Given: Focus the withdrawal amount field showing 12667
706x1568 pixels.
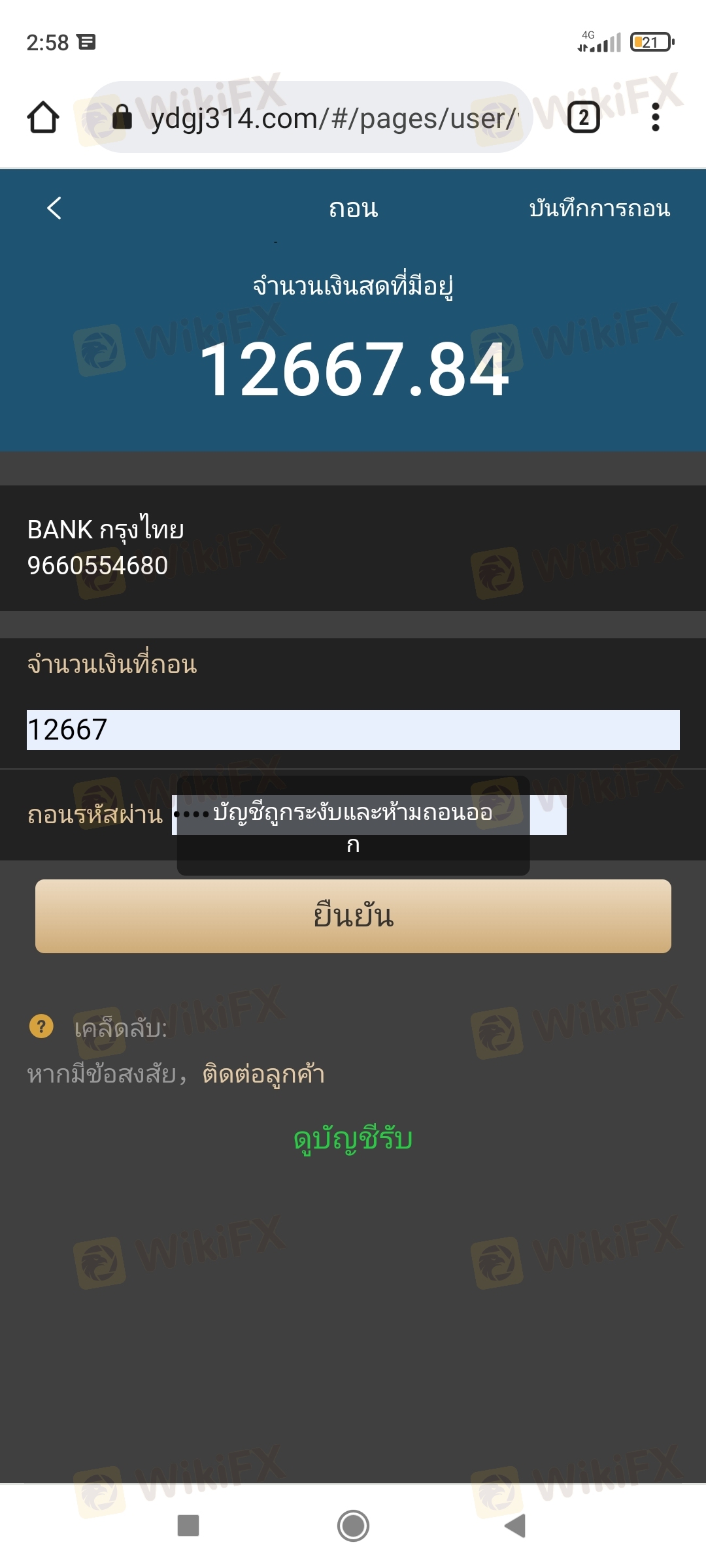Looking at the screenshot, I should [353, 730].
